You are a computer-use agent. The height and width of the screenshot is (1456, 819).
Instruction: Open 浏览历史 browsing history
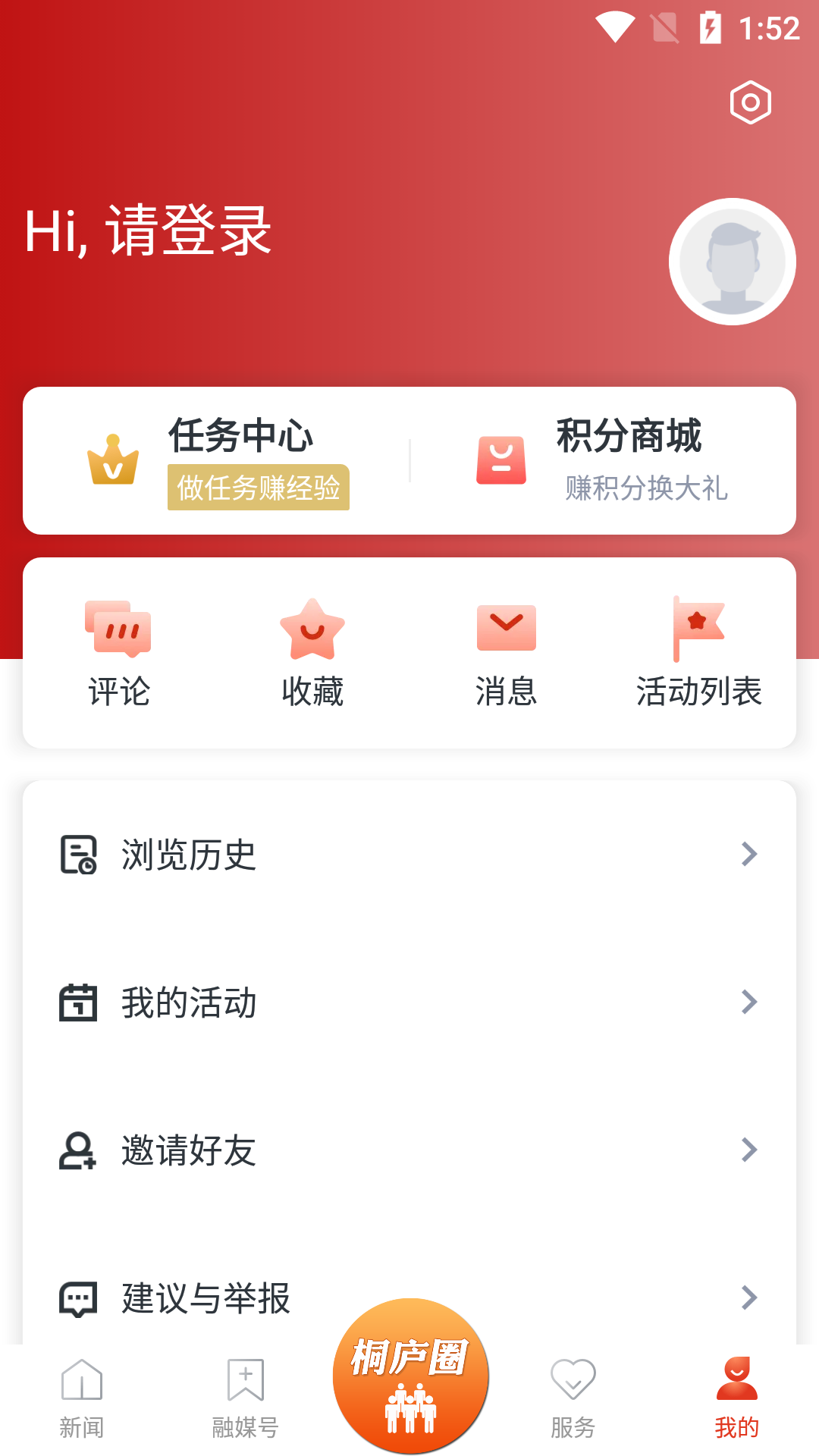[409, 855]
